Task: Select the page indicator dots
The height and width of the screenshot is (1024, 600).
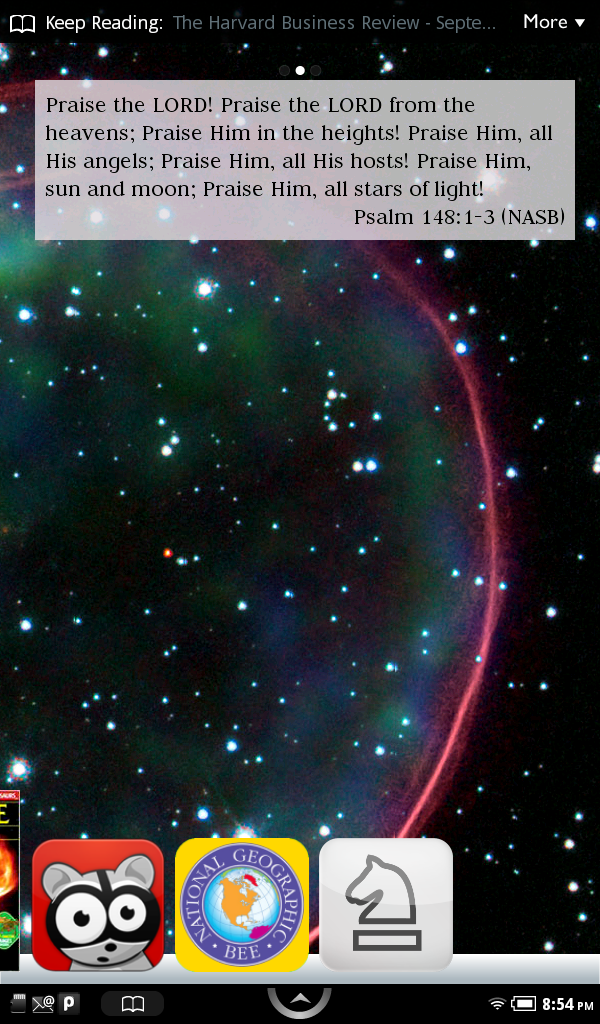Action: [300, 70]
